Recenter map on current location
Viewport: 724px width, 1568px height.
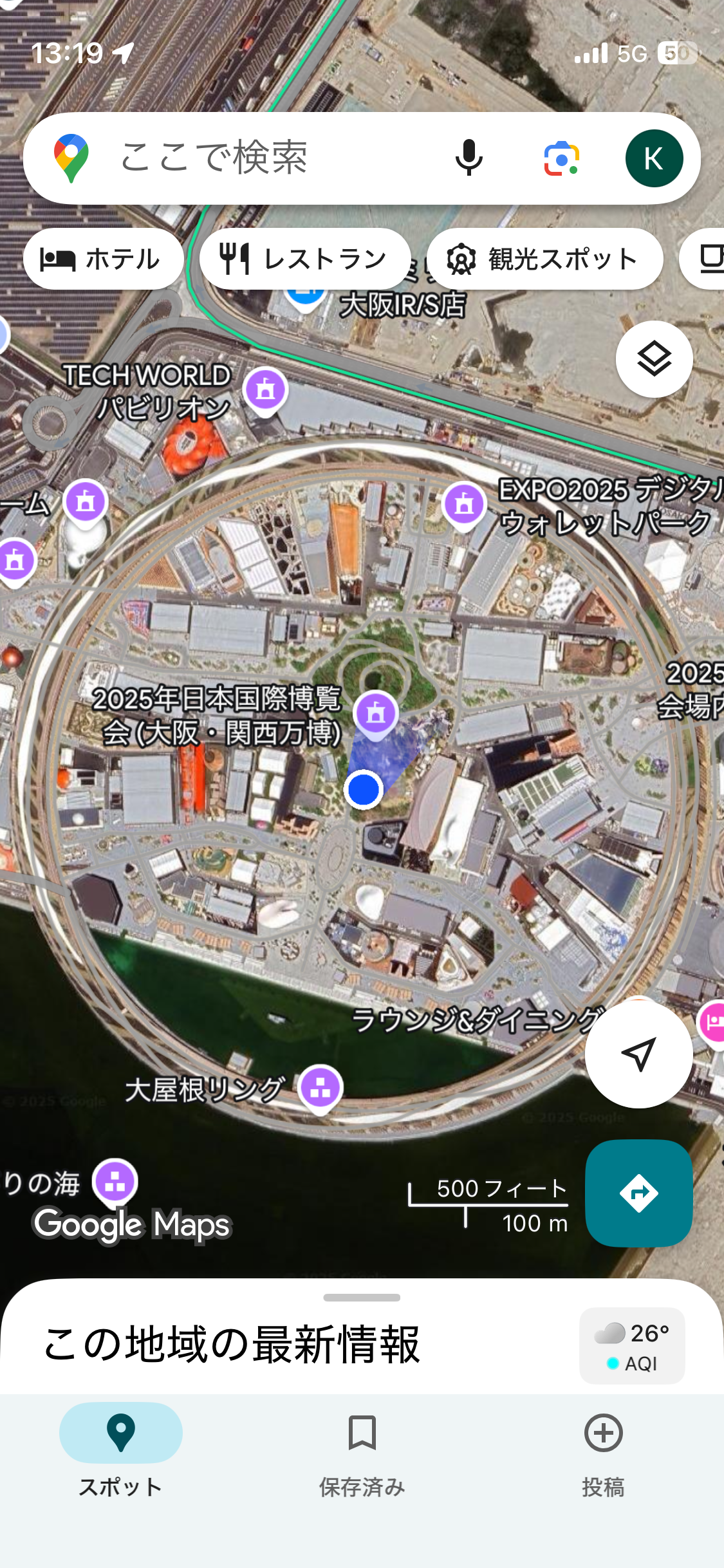coord(638,1054)
